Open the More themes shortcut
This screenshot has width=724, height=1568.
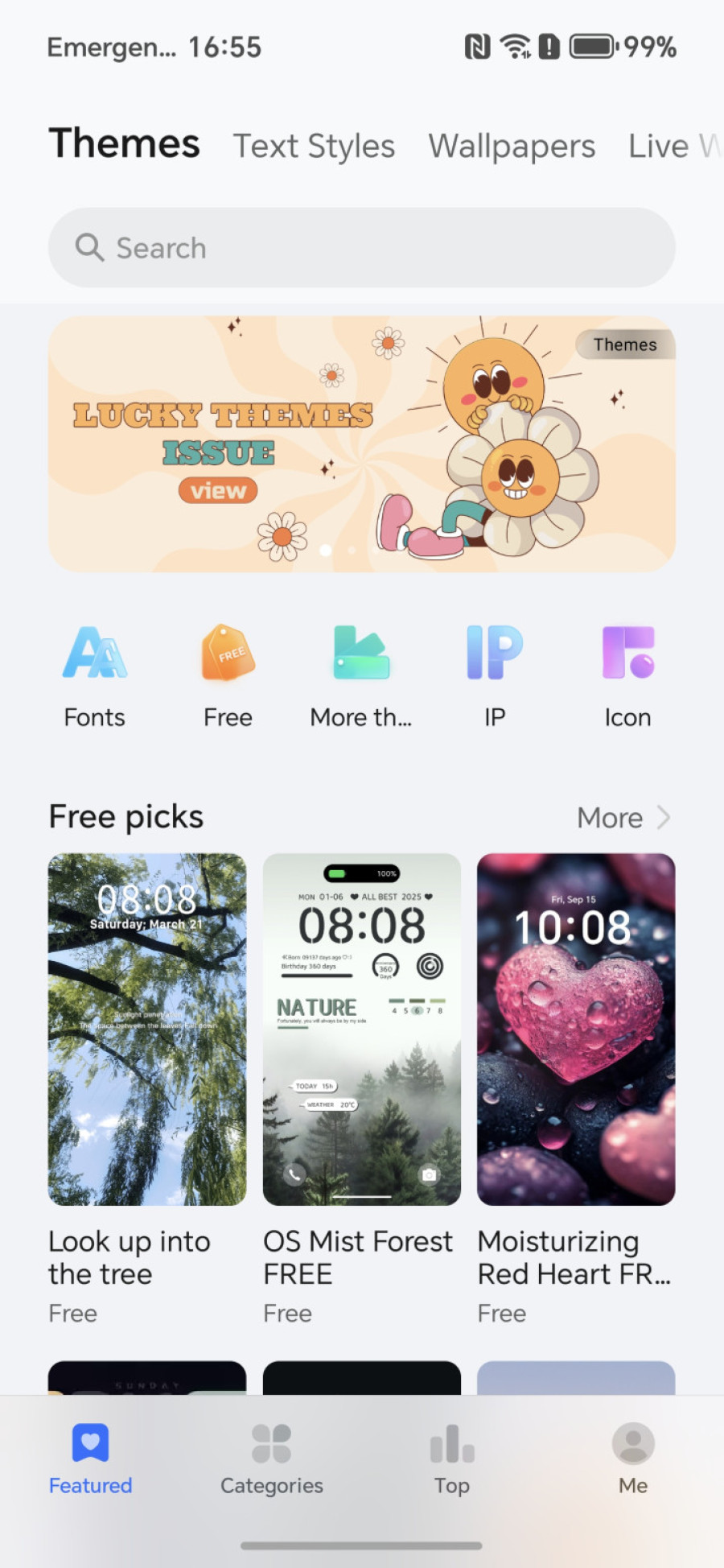pyautogui.click(x=361, y=676)
